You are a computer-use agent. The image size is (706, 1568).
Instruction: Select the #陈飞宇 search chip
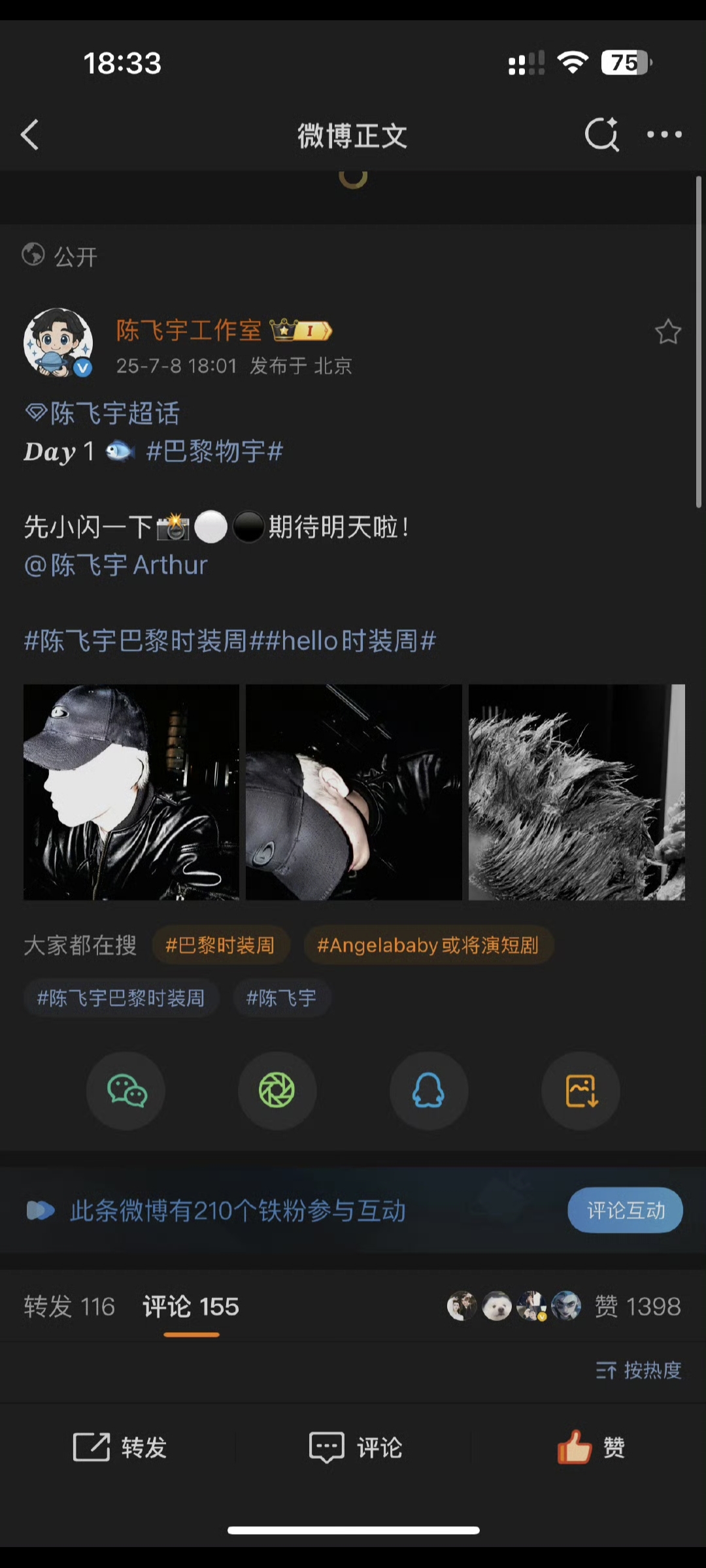[281, 998]
